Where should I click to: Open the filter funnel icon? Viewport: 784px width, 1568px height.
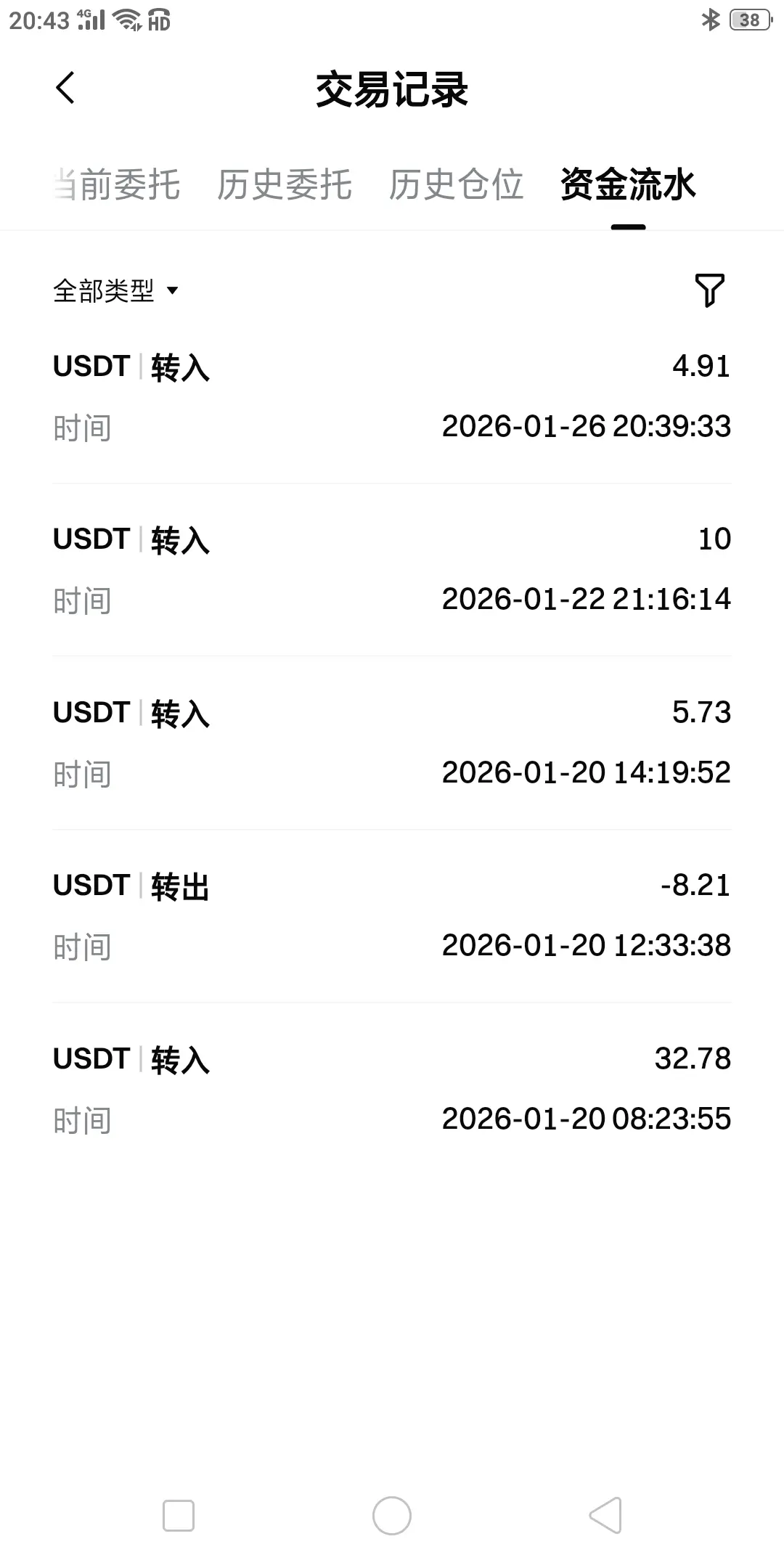click(x=709, y=290)
